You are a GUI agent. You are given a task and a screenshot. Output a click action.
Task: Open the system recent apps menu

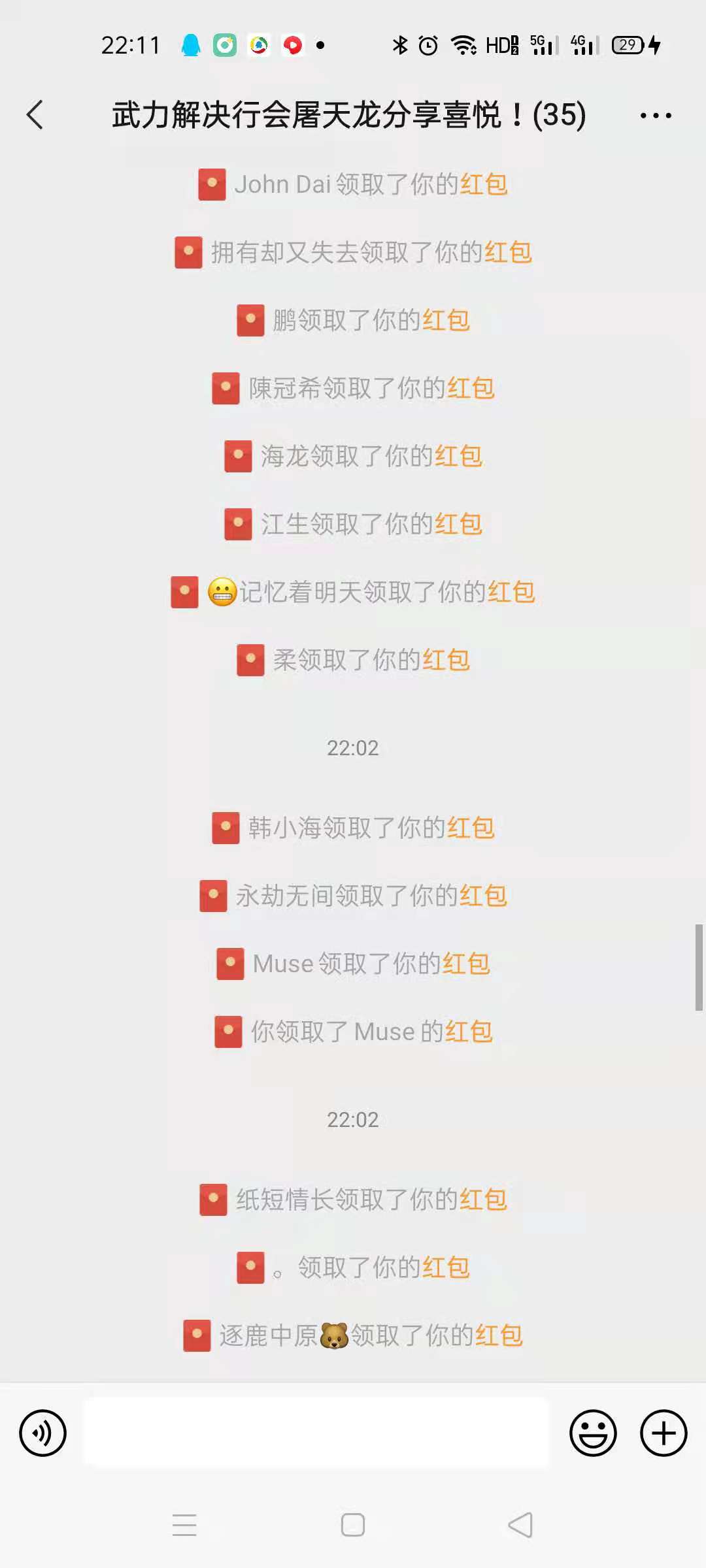tap(184, 1526)
